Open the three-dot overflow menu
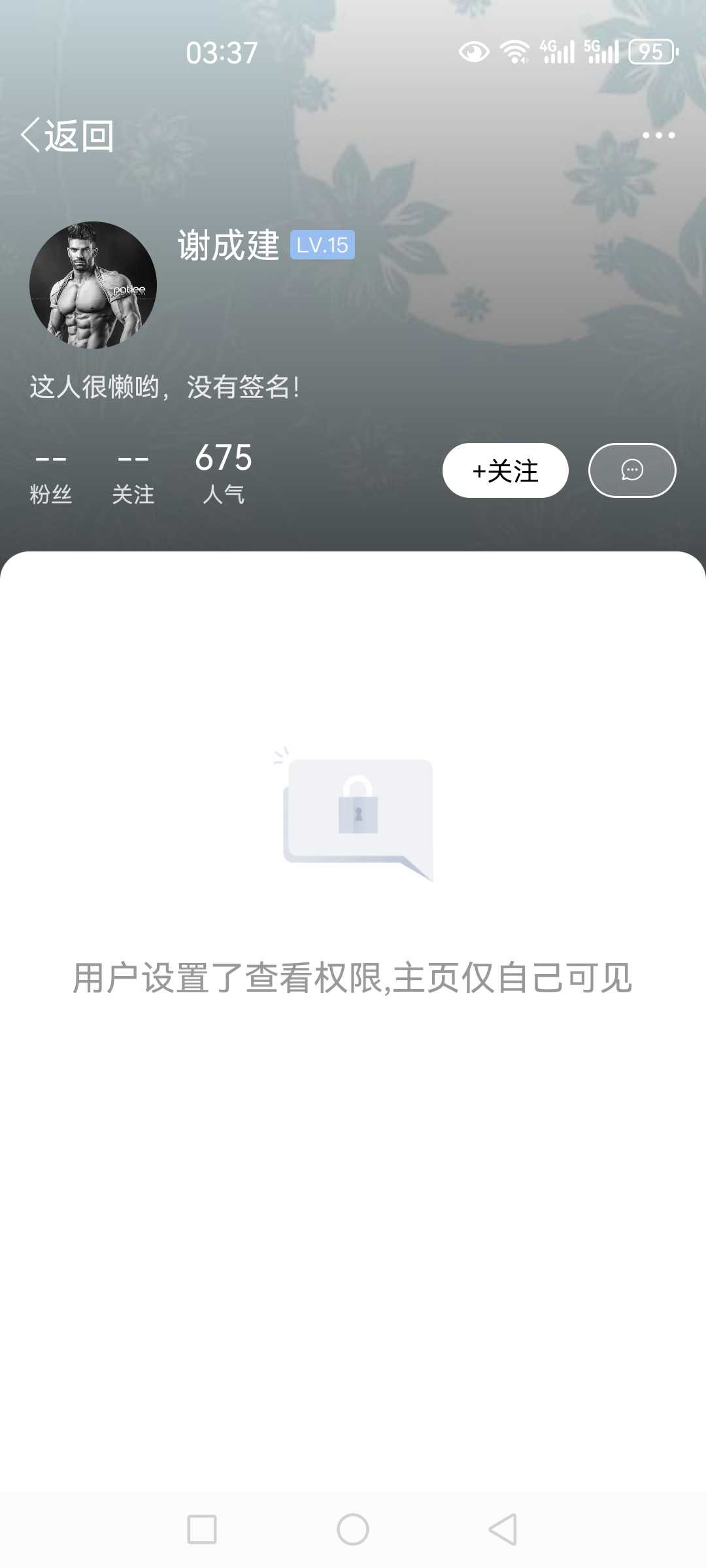The width and height of the screenshot is (706, 1568). pos(658,135)
